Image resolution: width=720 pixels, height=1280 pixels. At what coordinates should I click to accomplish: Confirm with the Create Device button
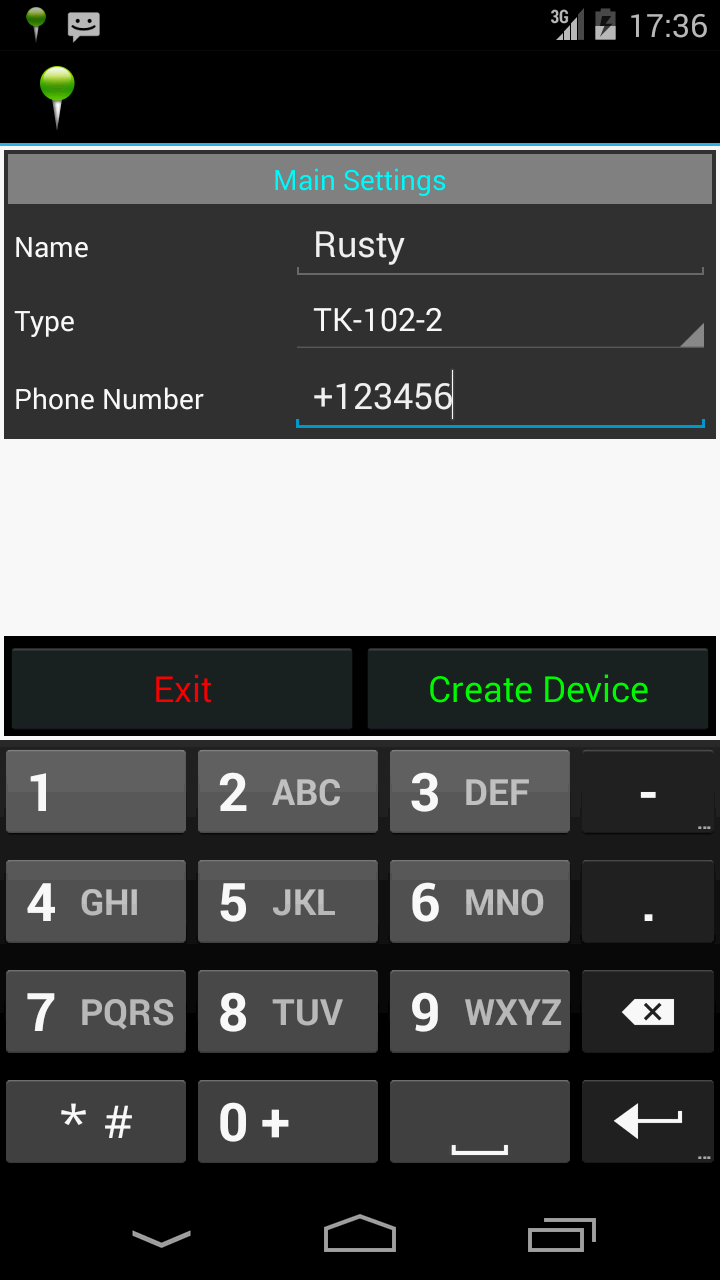click(x=538, y=689)
